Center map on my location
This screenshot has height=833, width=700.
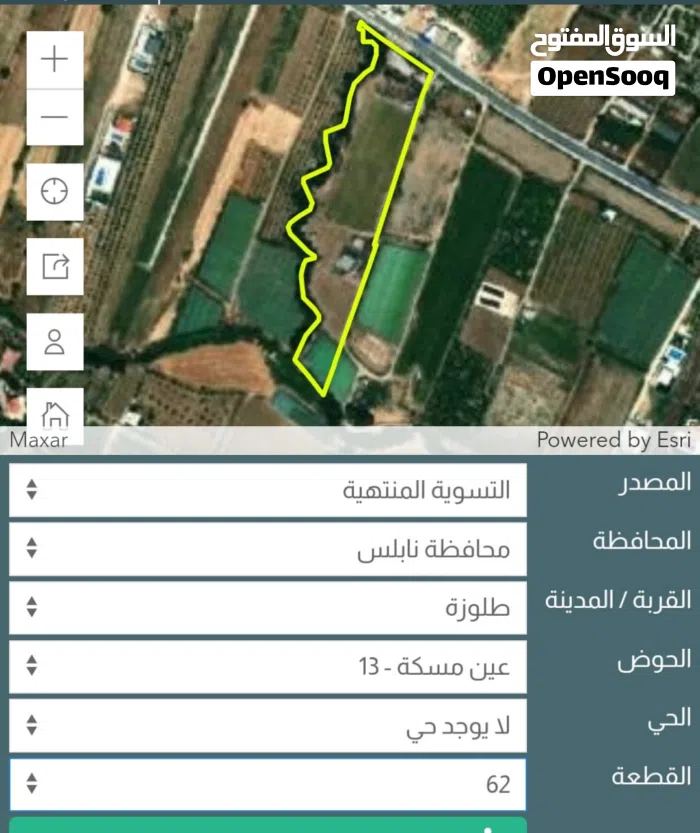(54, 190)
